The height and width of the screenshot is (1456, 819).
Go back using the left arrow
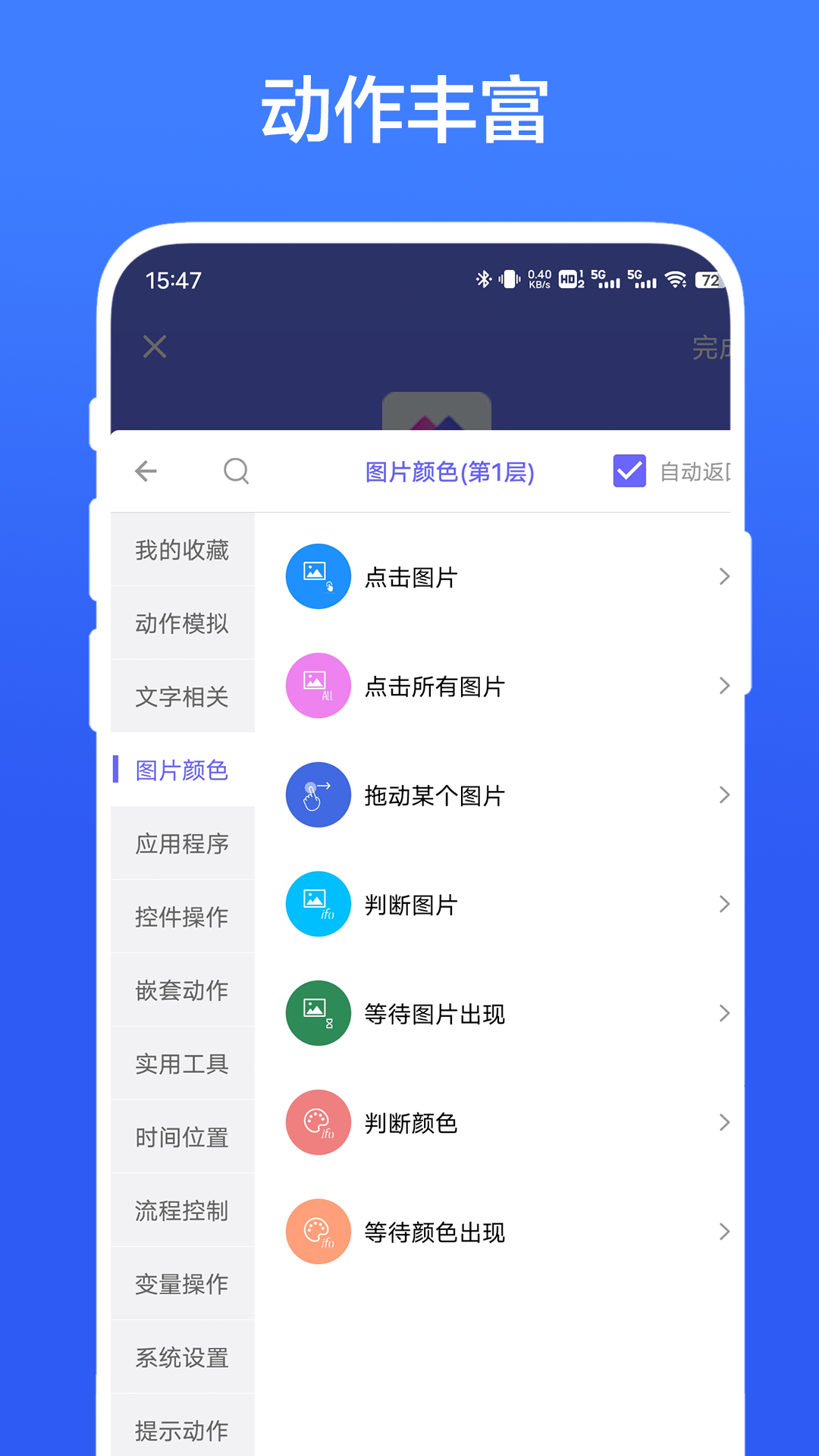click(x=146, y=471)
